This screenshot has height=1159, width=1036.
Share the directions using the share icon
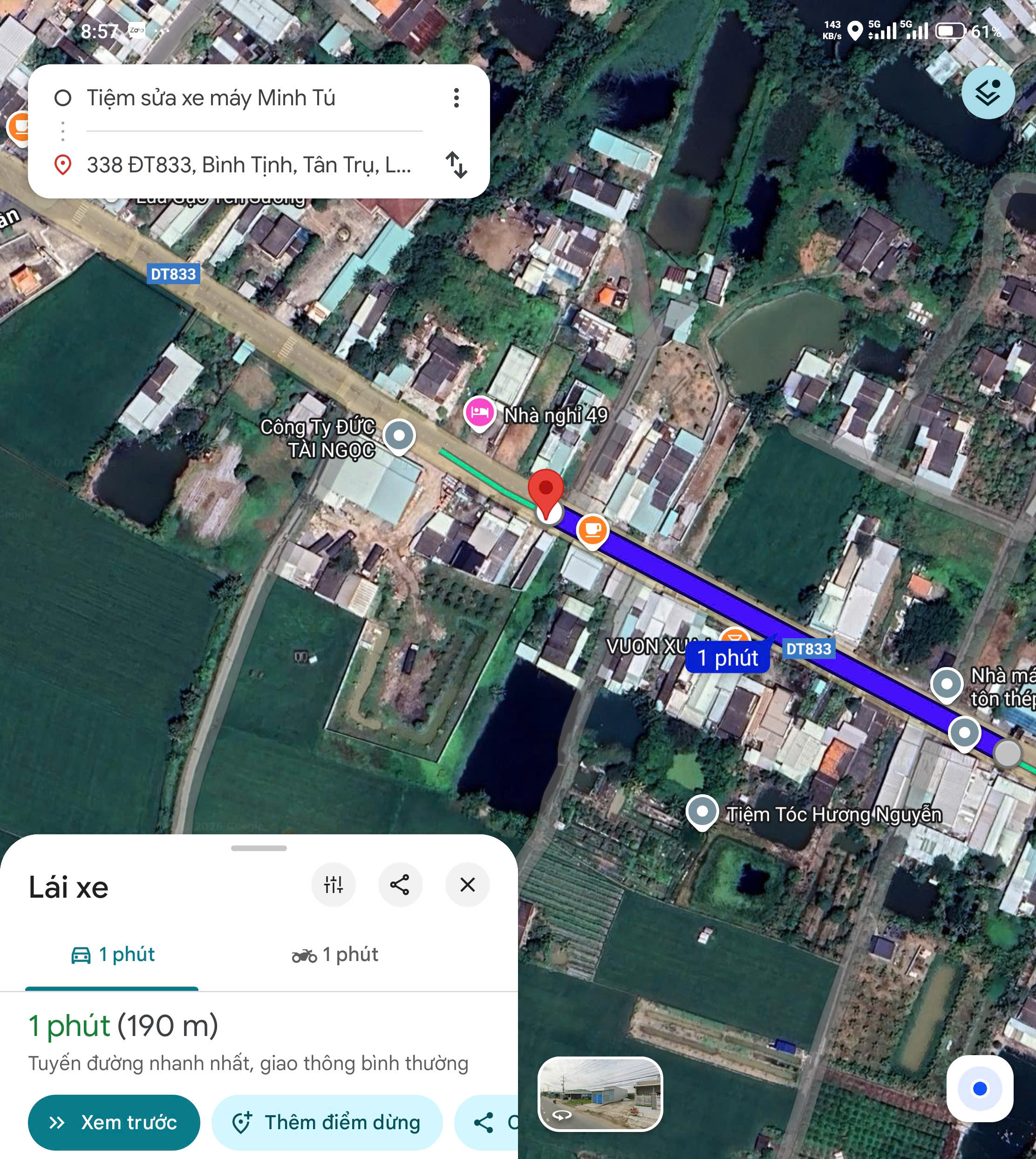[x=400, y=885]
